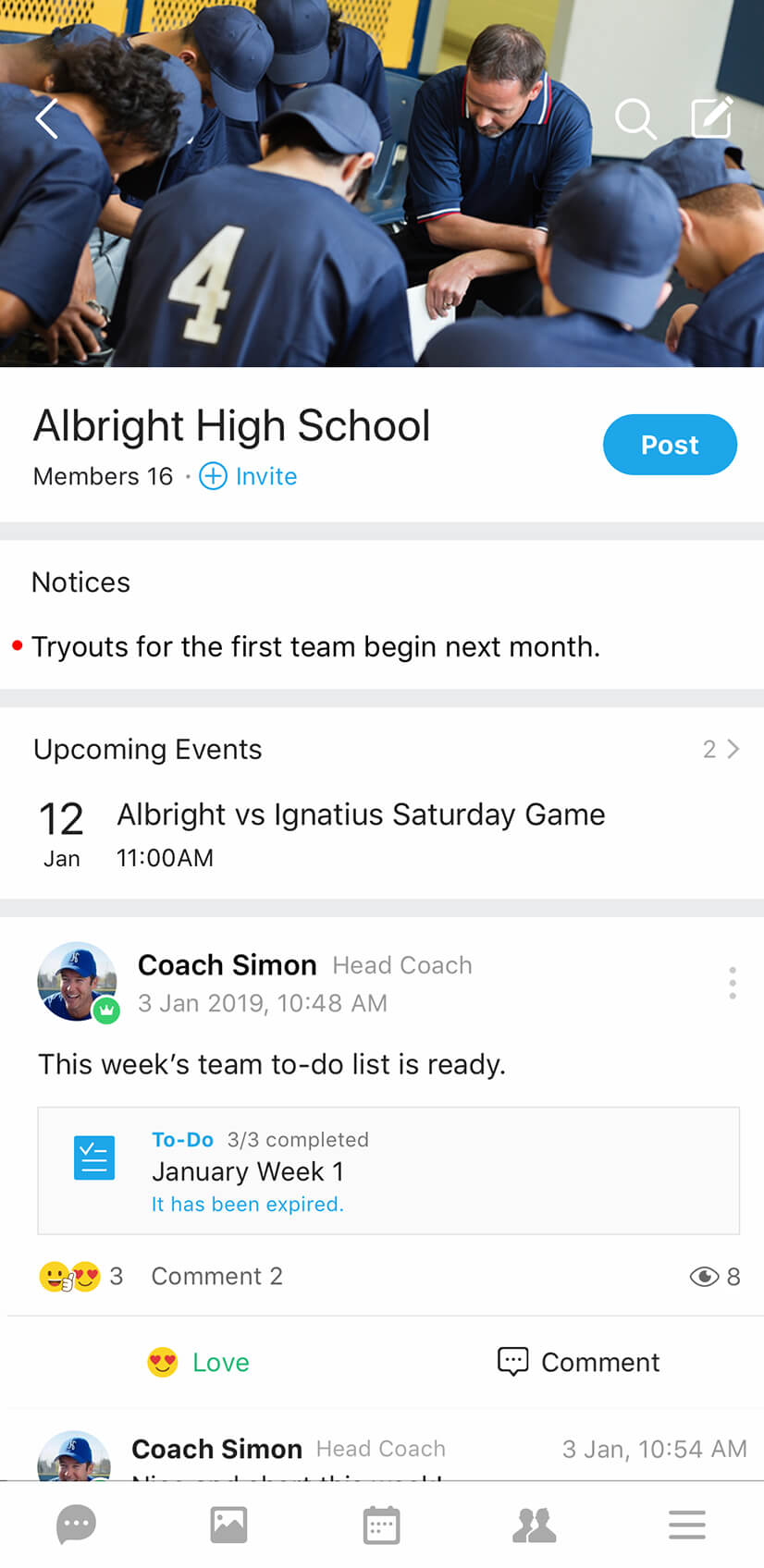
Task: Switch to the chat tab
Action: [x=76, y=1525]
